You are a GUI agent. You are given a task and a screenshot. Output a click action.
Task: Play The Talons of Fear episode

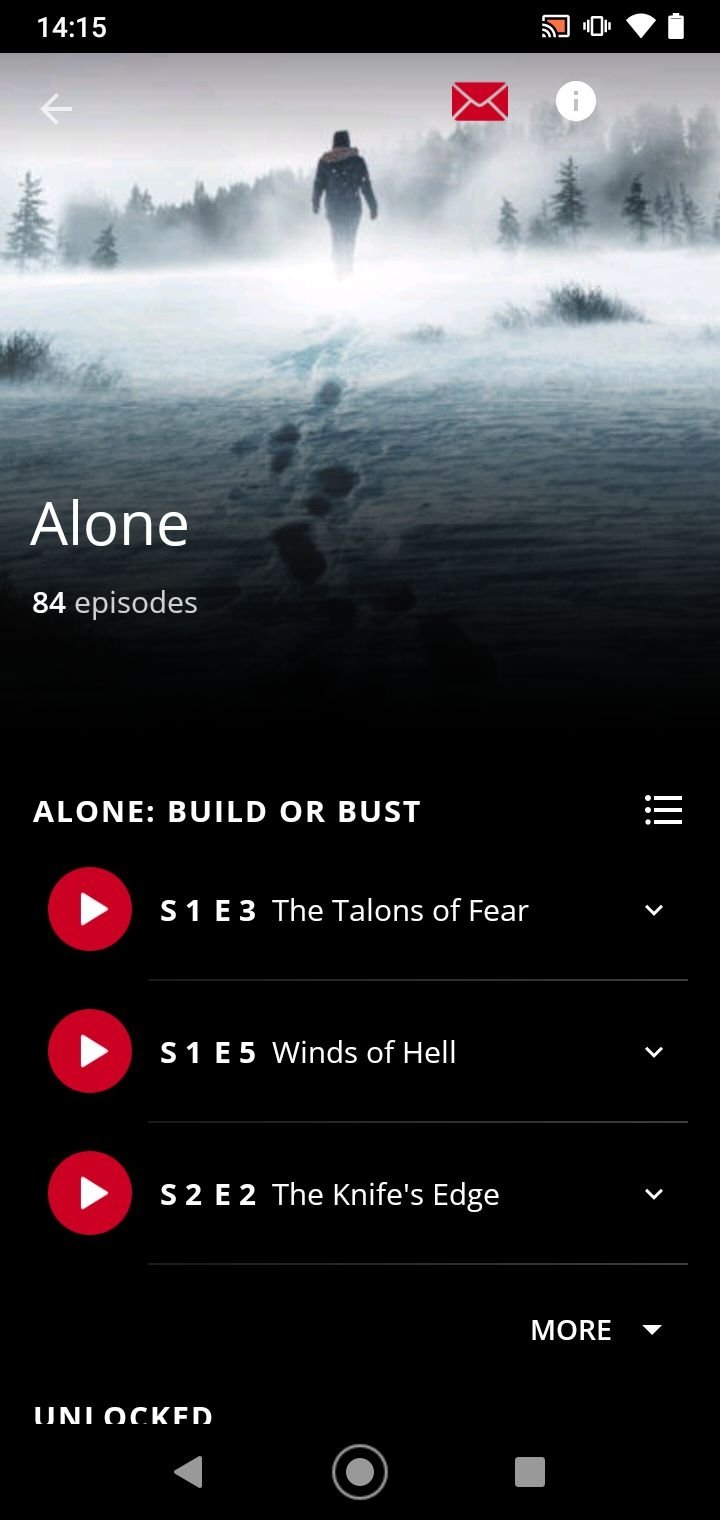[x=90, y=909]
